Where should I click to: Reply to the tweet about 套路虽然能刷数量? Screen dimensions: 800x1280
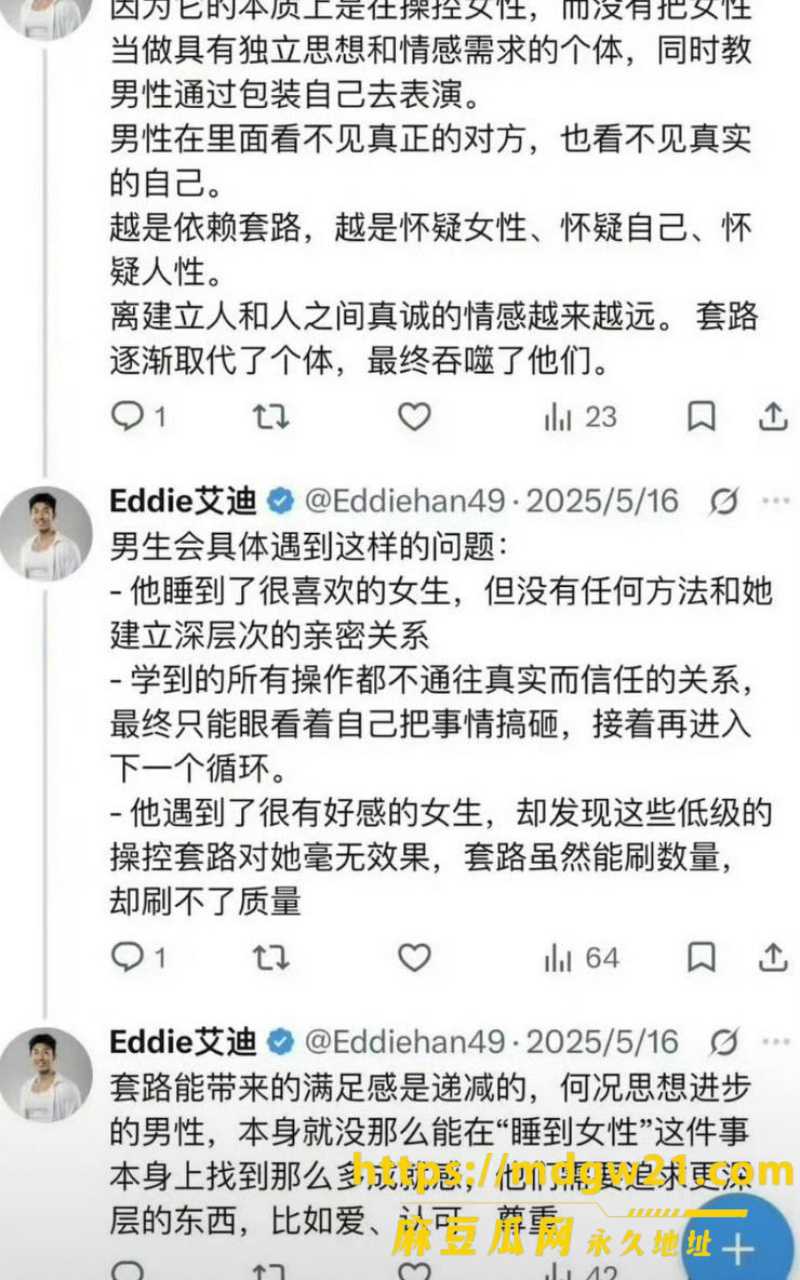[x=128, y=958]
